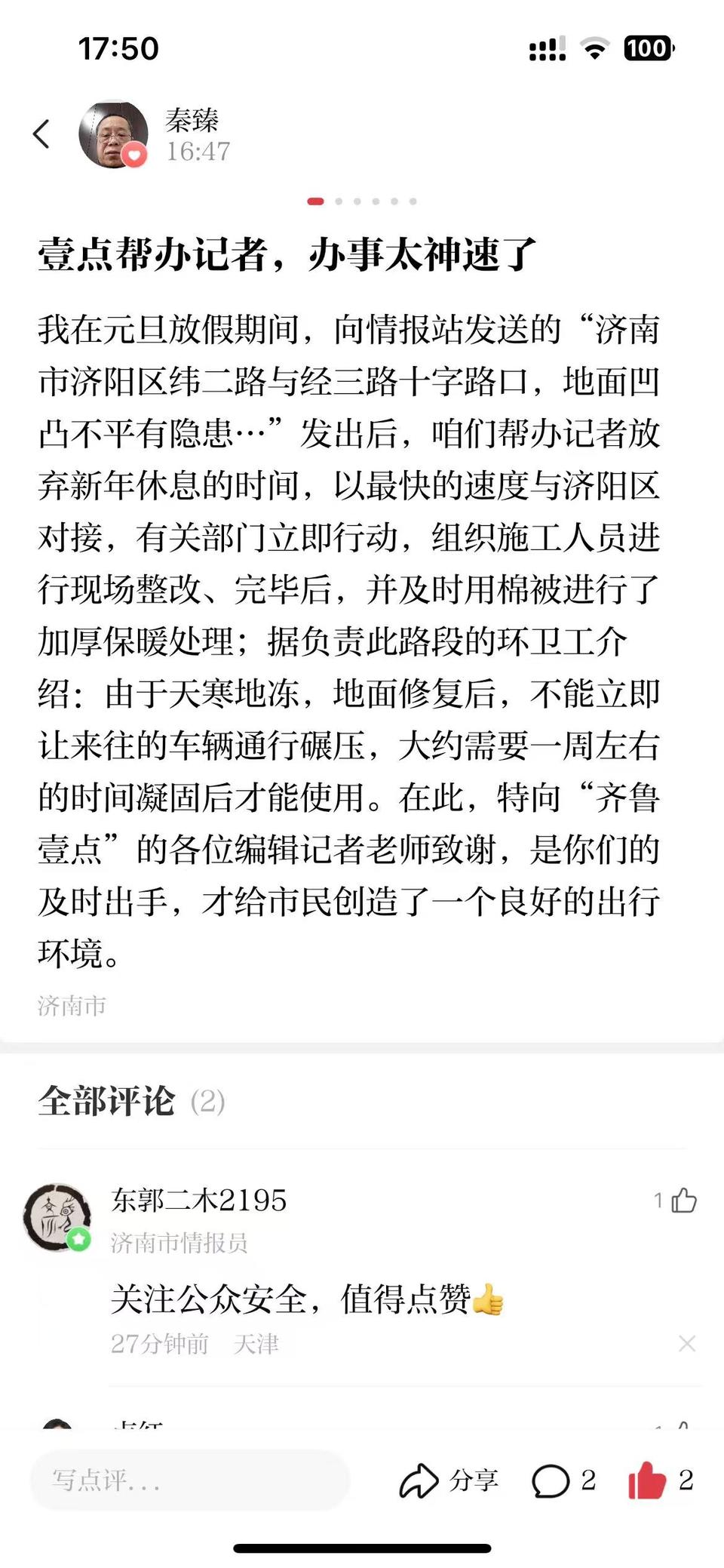Screen dimensions: 724x1568
Task: Like this post with the thumbs-up
Action: [x=647, y=1479]
